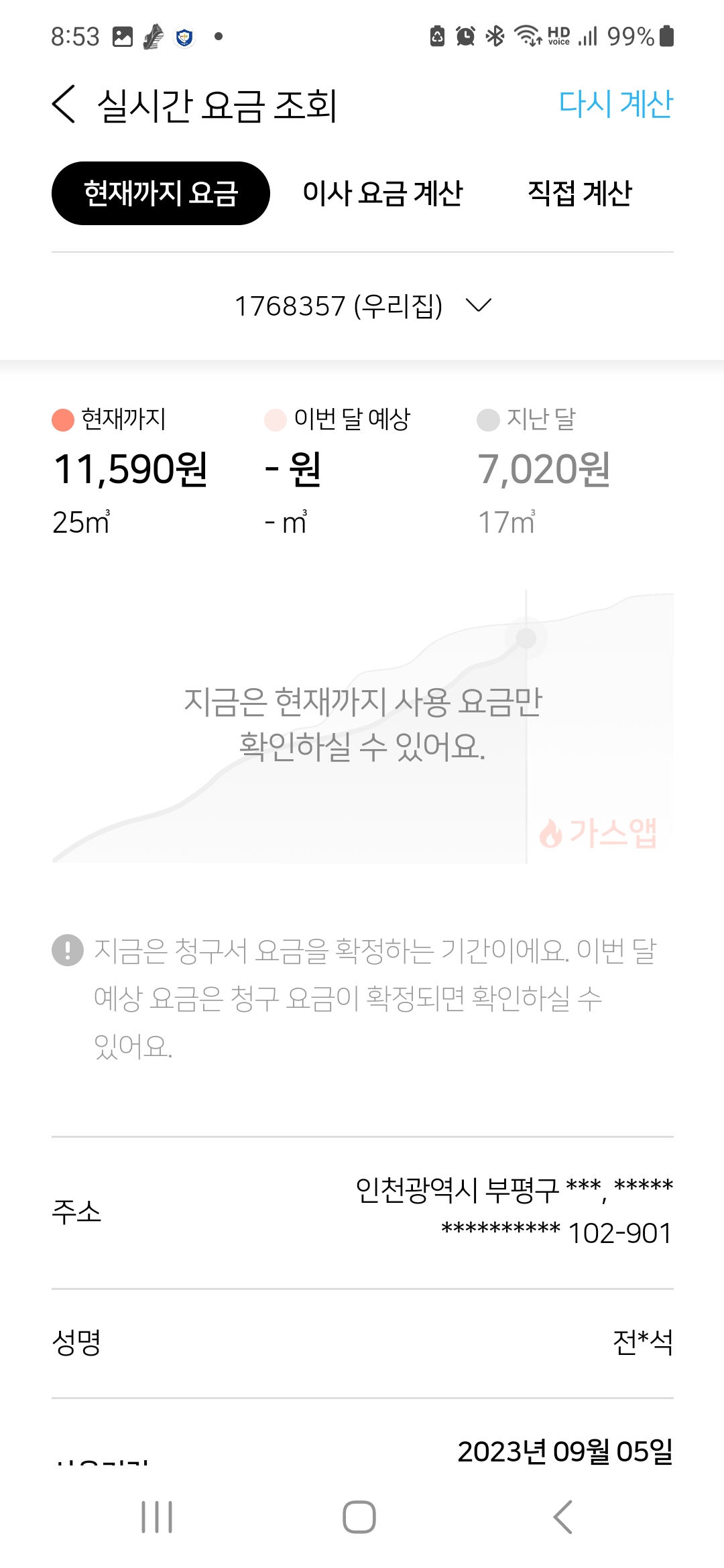Switch to the 이사 요금 계산 tab
The height and width of the screenshot is (1568, 724).
[x=383, y=193]
